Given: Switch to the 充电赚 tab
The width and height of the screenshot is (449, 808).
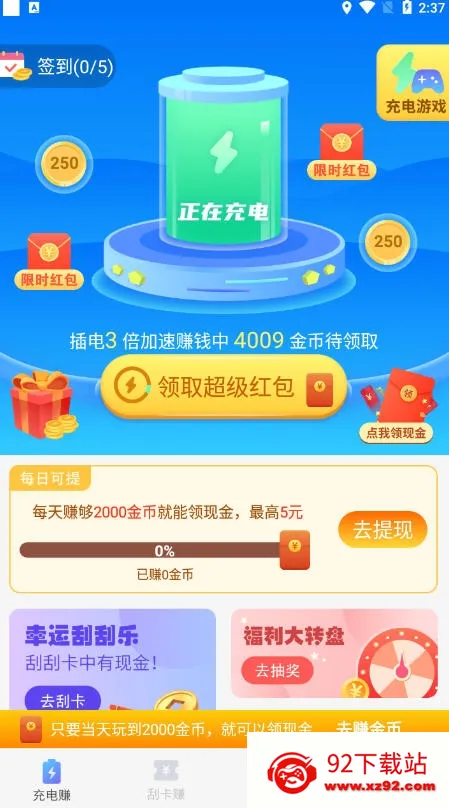Looking at the screenshot, I should [52, 780].
